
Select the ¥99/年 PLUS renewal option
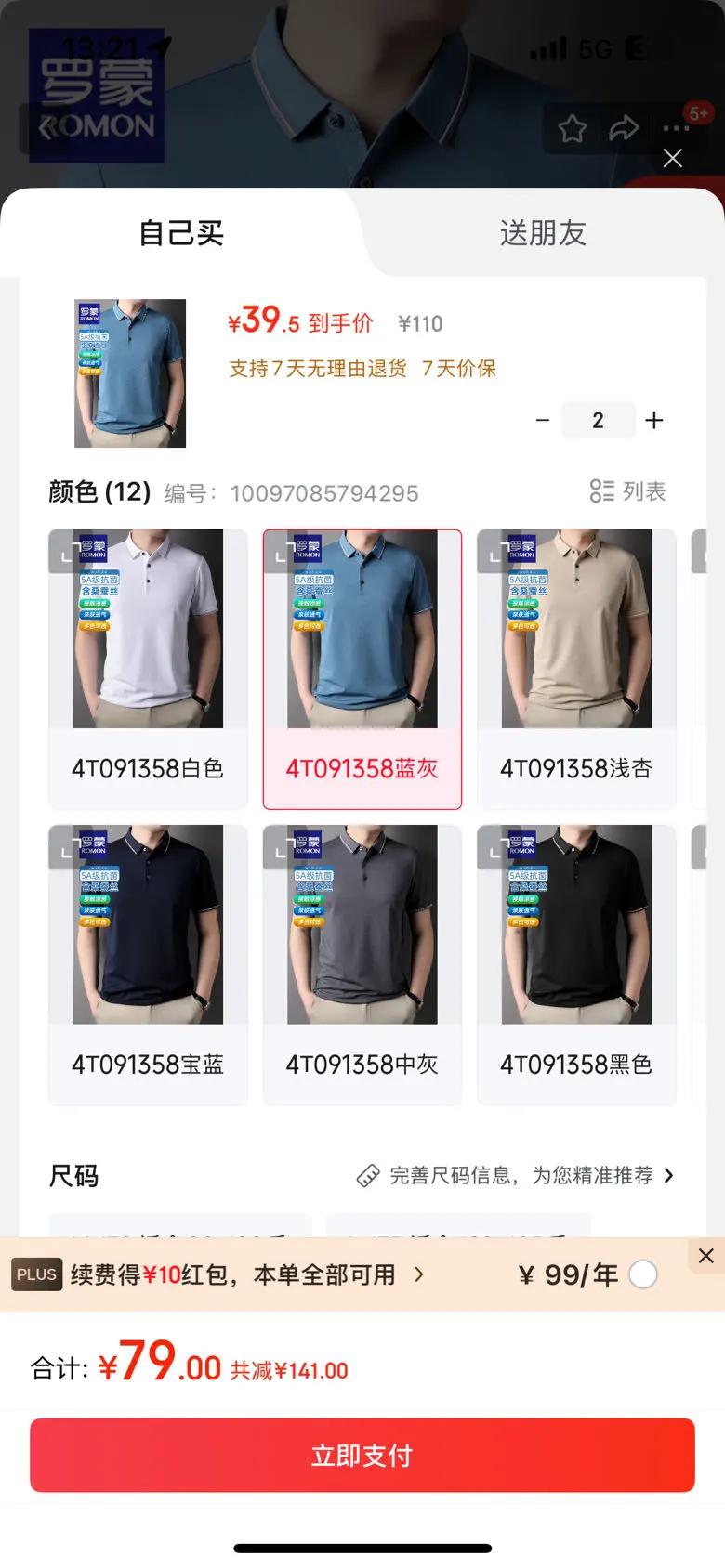(642, 1275)
